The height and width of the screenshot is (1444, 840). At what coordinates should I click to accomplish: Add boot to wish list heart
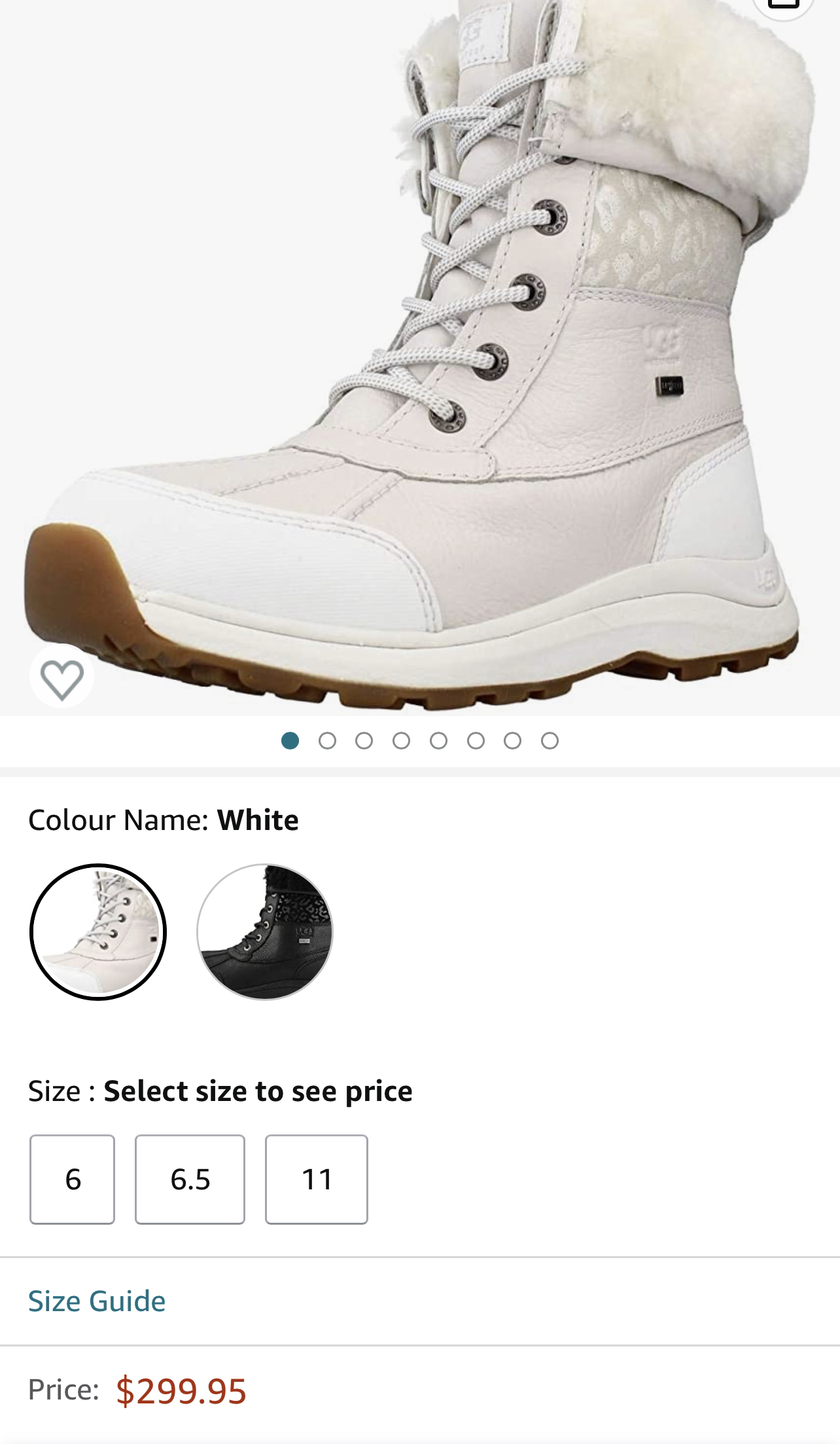[62, 676]
